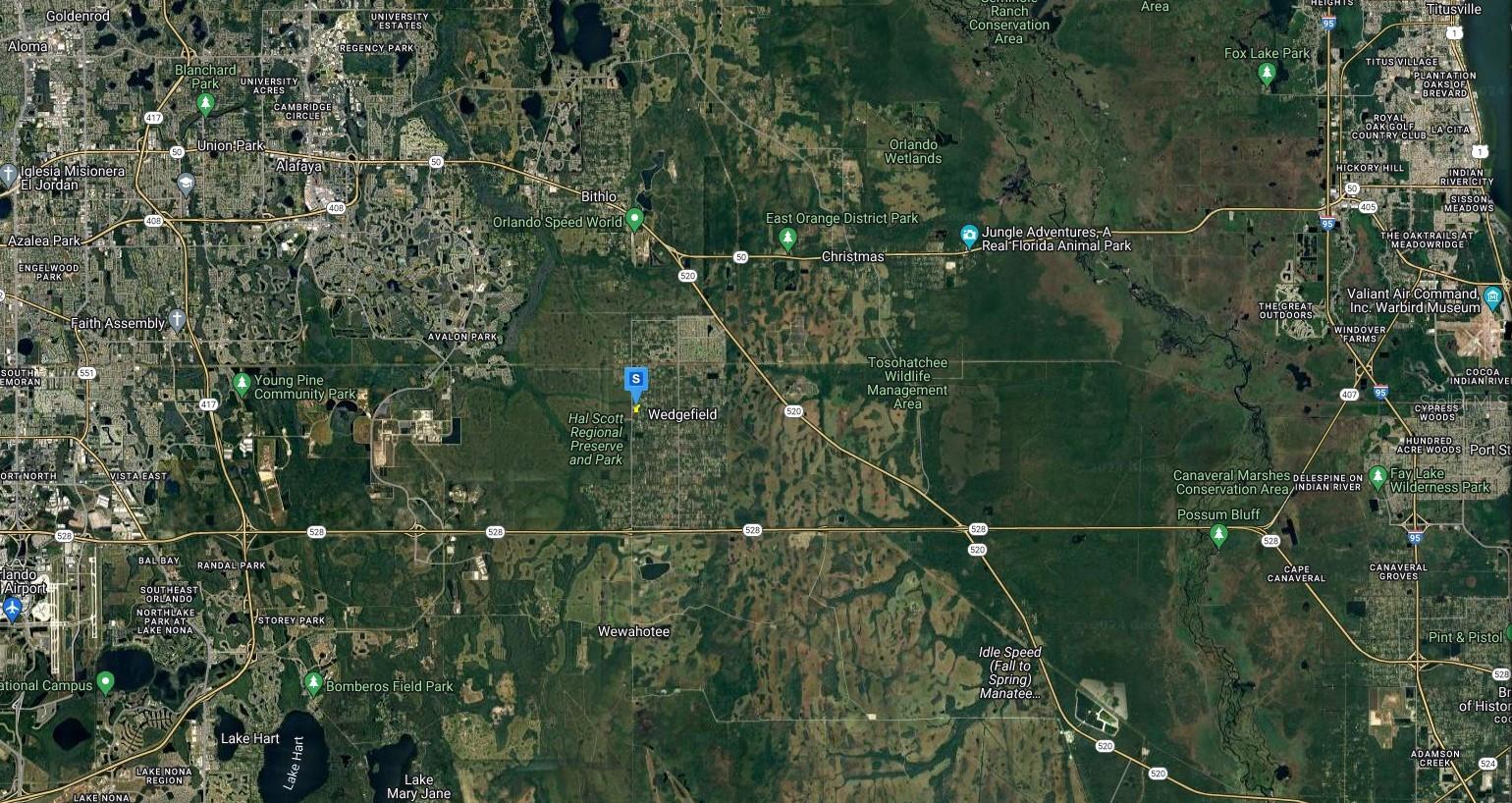Open the Iglesia Misionera El Jordan marker
Viewport: 1512px width, 803px height.
pos(9,174)
